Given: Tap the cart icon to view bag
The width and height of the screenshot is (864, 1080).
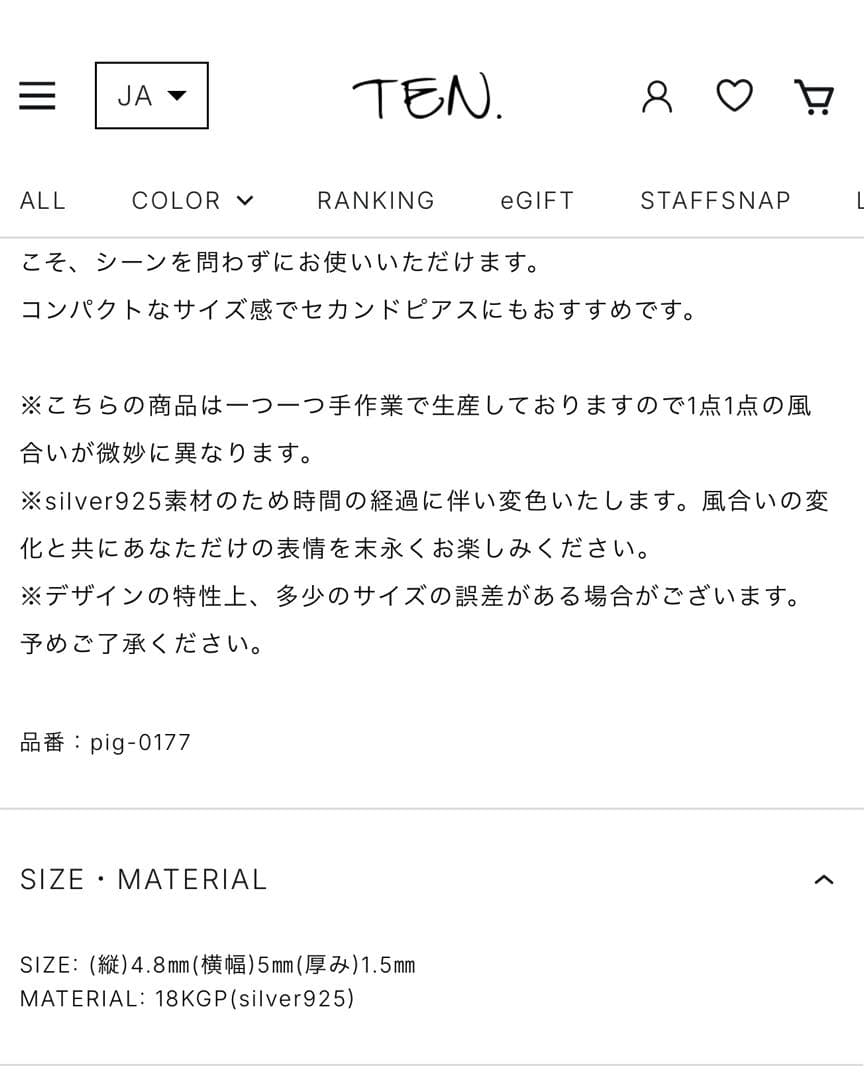Looking at the screenshot, I should (x=814, y=96).
